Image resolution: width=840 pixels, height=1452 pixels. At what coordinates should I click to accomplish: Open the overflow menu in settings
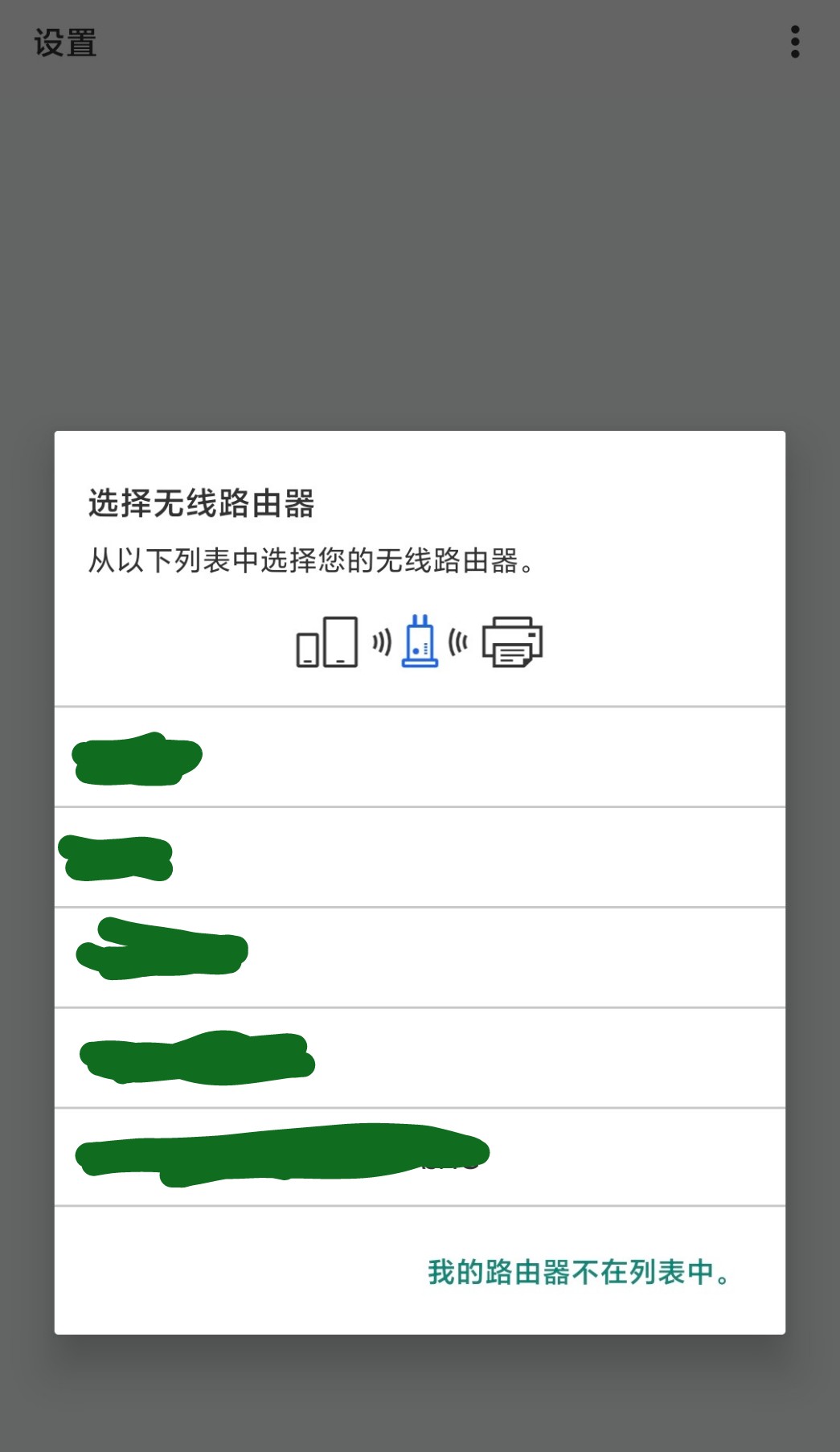[794, 42]
